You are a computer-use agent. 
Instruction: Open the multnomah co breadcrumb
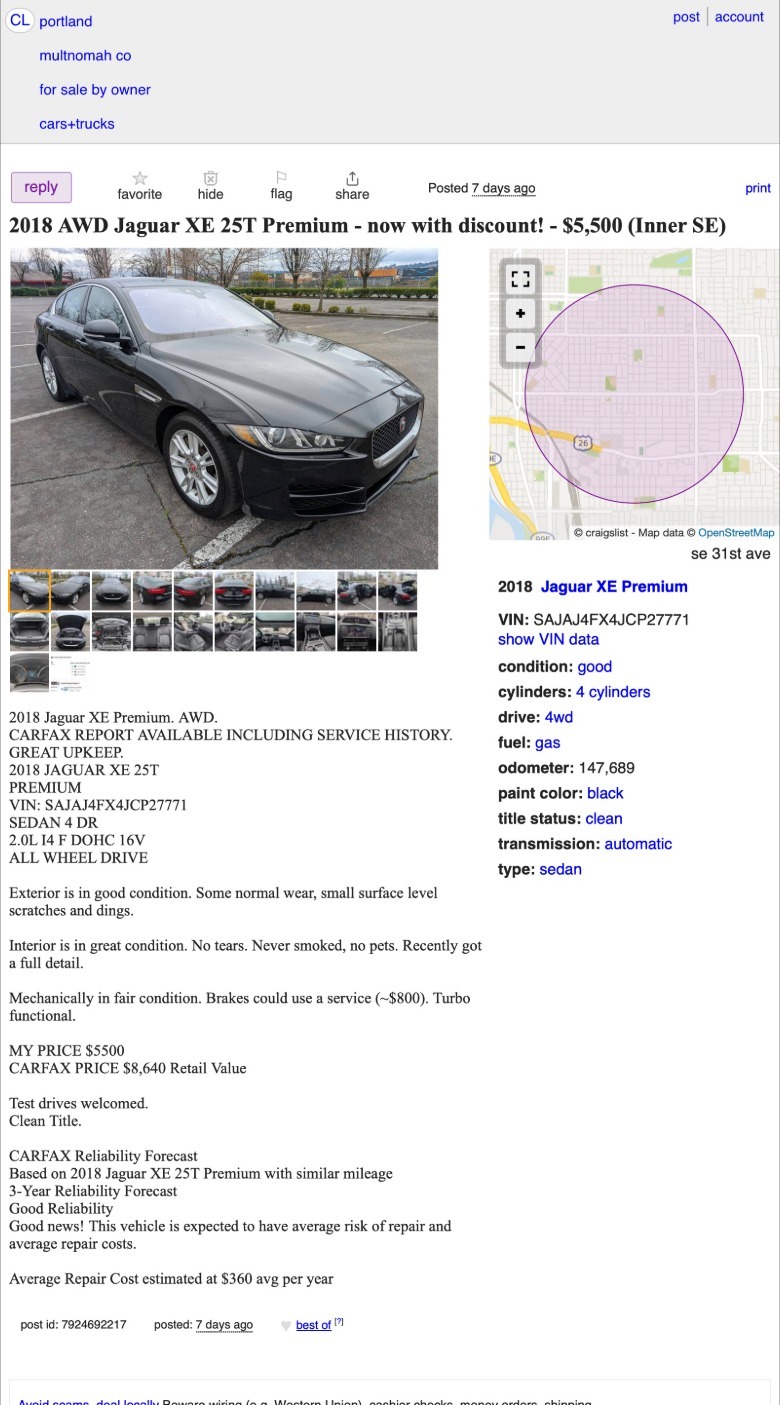[x=85, y=56]
